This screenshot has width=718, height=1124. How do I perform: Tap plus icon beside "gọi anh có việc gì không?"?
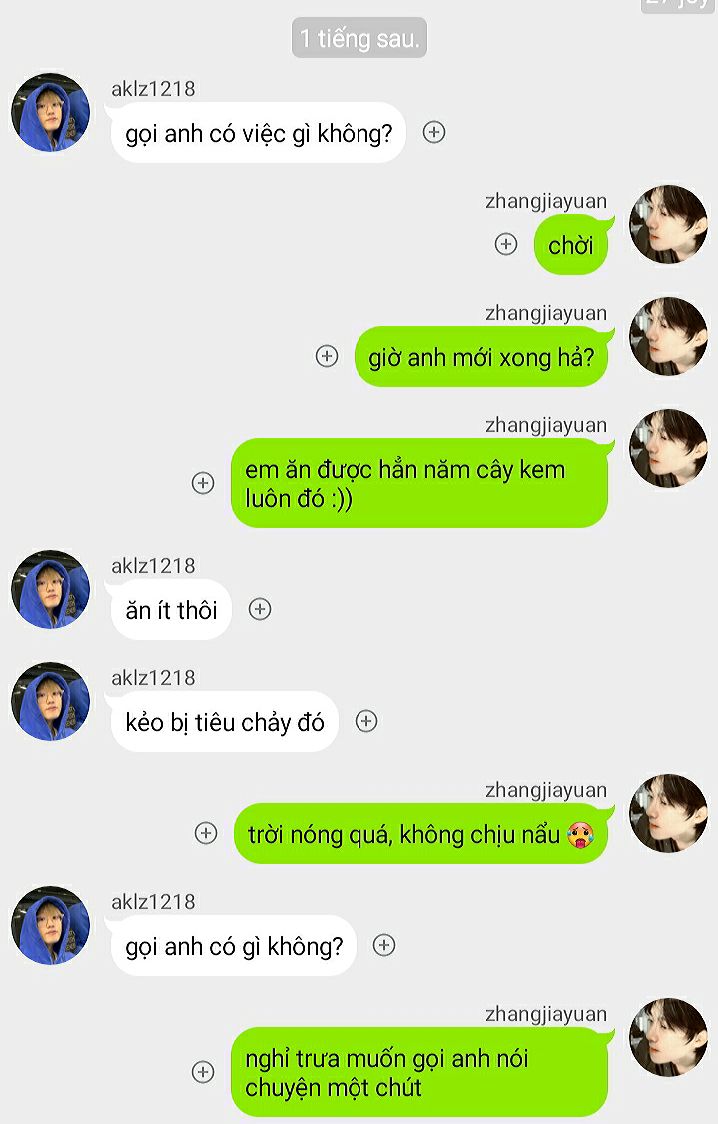tap(434, 132)
